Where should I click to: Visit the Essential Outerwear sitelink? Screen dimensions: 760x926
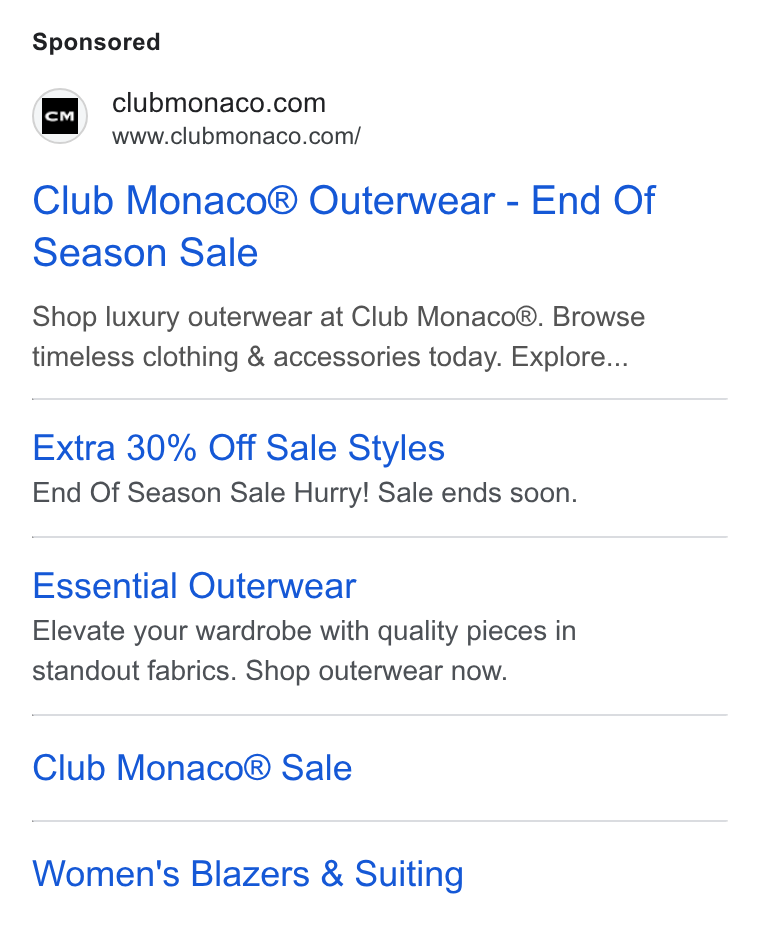point(194,586)
